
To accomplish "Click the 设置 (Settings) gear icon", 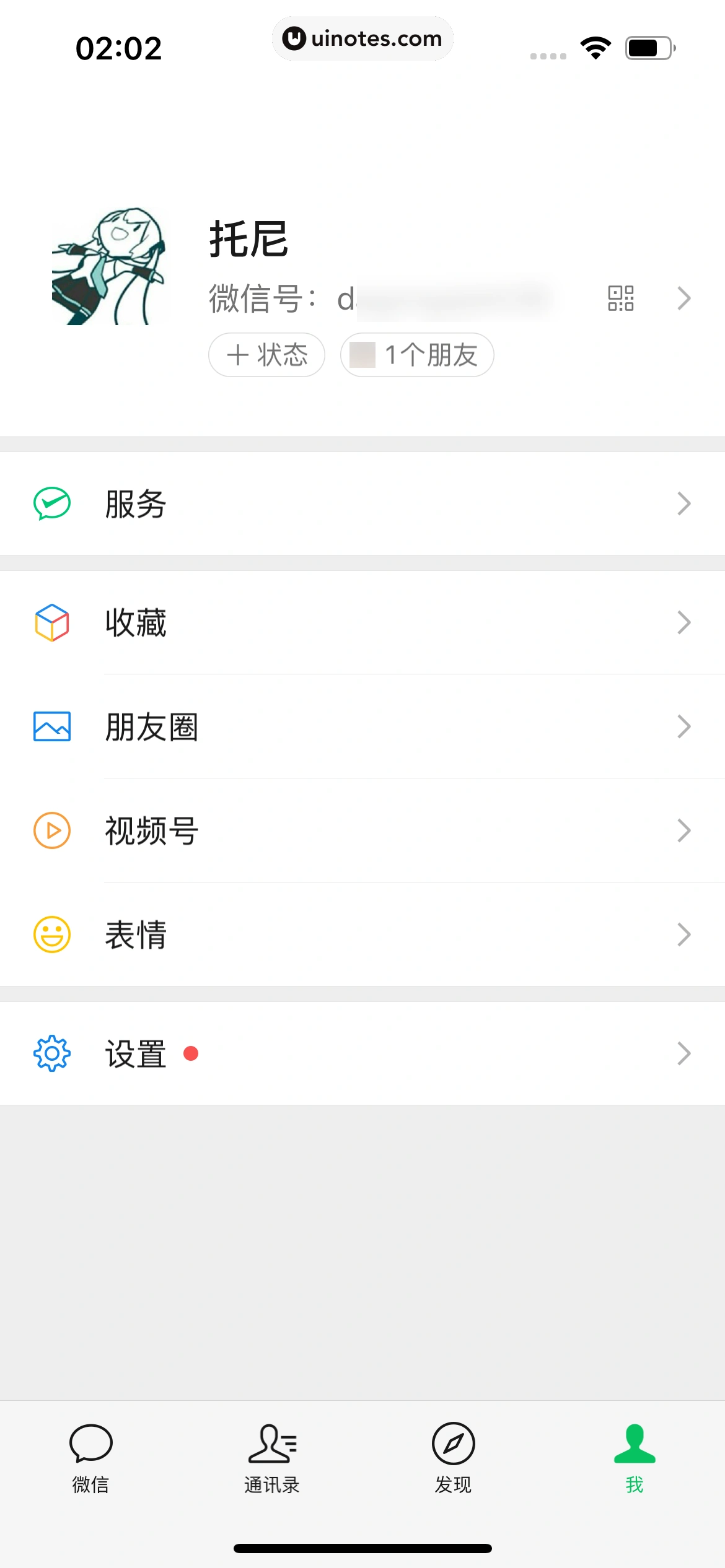I will [x=53, y=1053].
